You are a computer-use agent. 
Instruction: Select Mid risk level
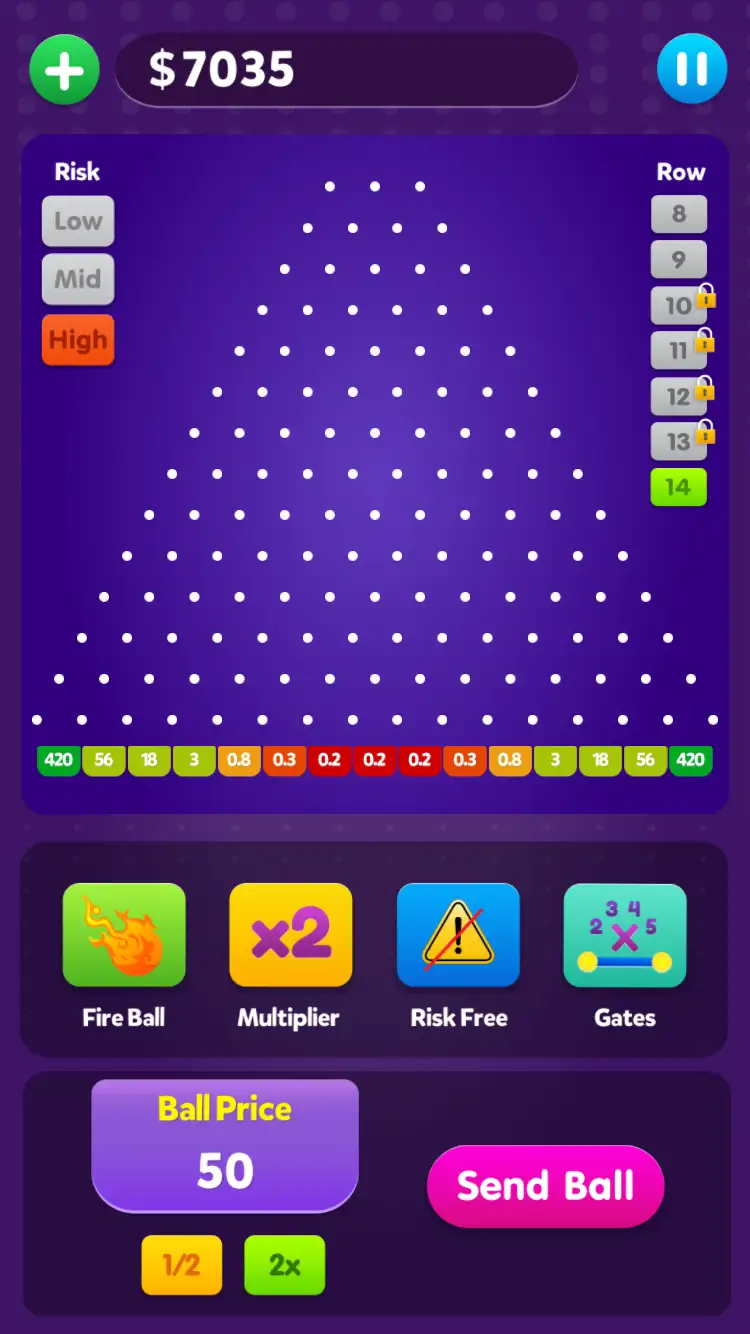pos(78,279)
